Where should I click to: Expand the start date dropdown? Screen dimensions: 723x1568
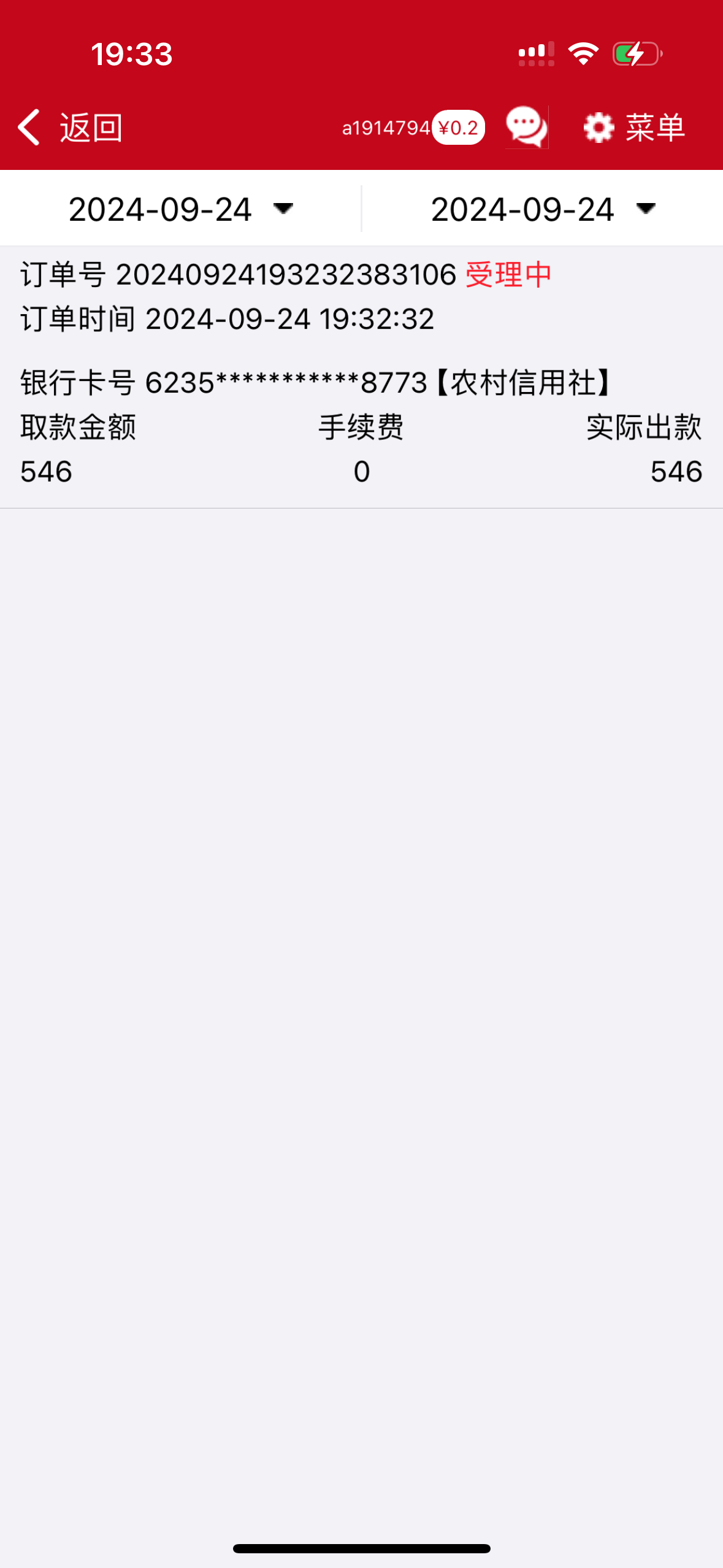181,209
